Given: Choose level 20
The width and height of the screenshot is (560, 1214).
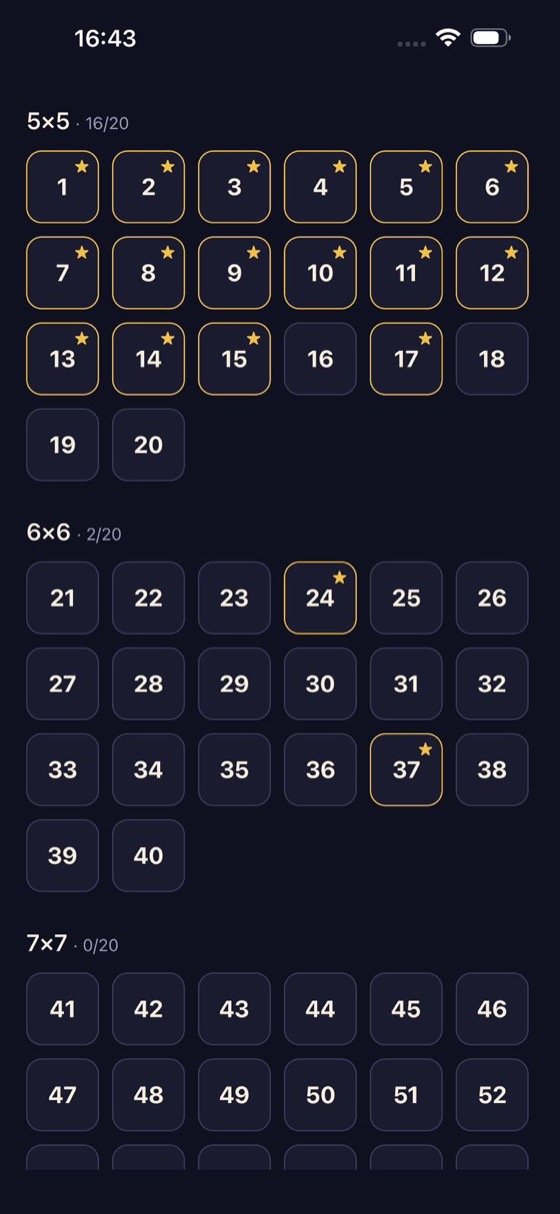Looking at the screenshot, I should (148, 444).
